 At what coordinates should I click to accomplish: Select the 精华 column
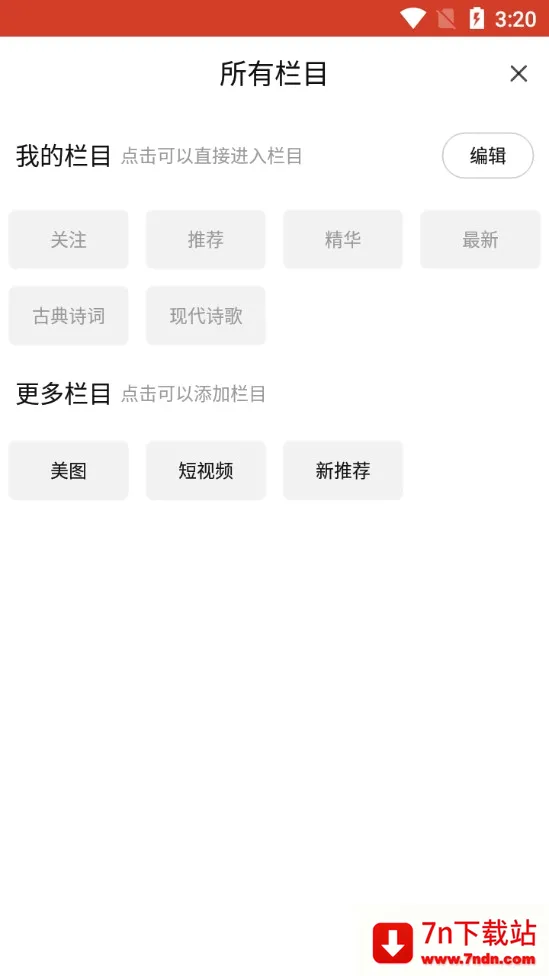[343, 240]
